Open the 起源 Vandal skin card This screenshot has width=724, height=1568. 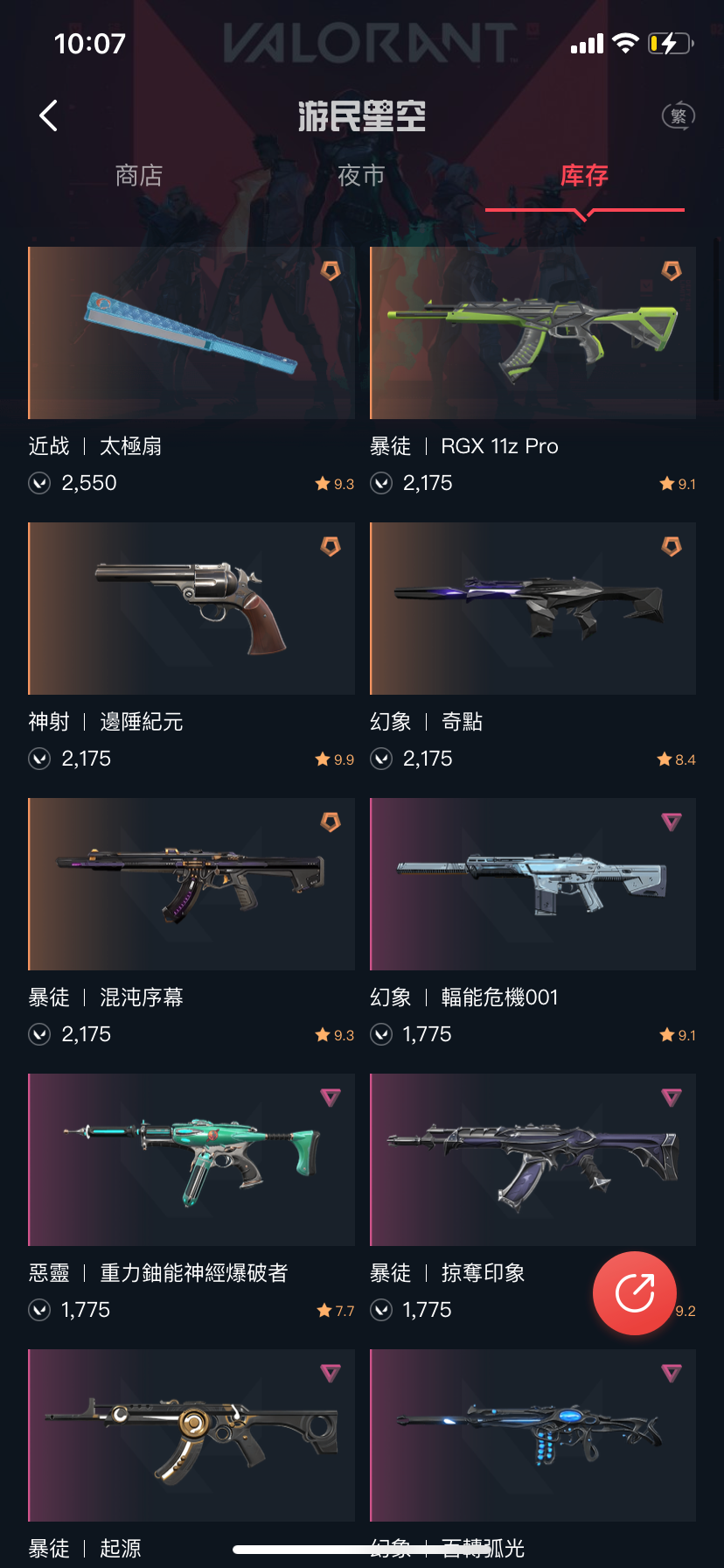click(191, 1436)
